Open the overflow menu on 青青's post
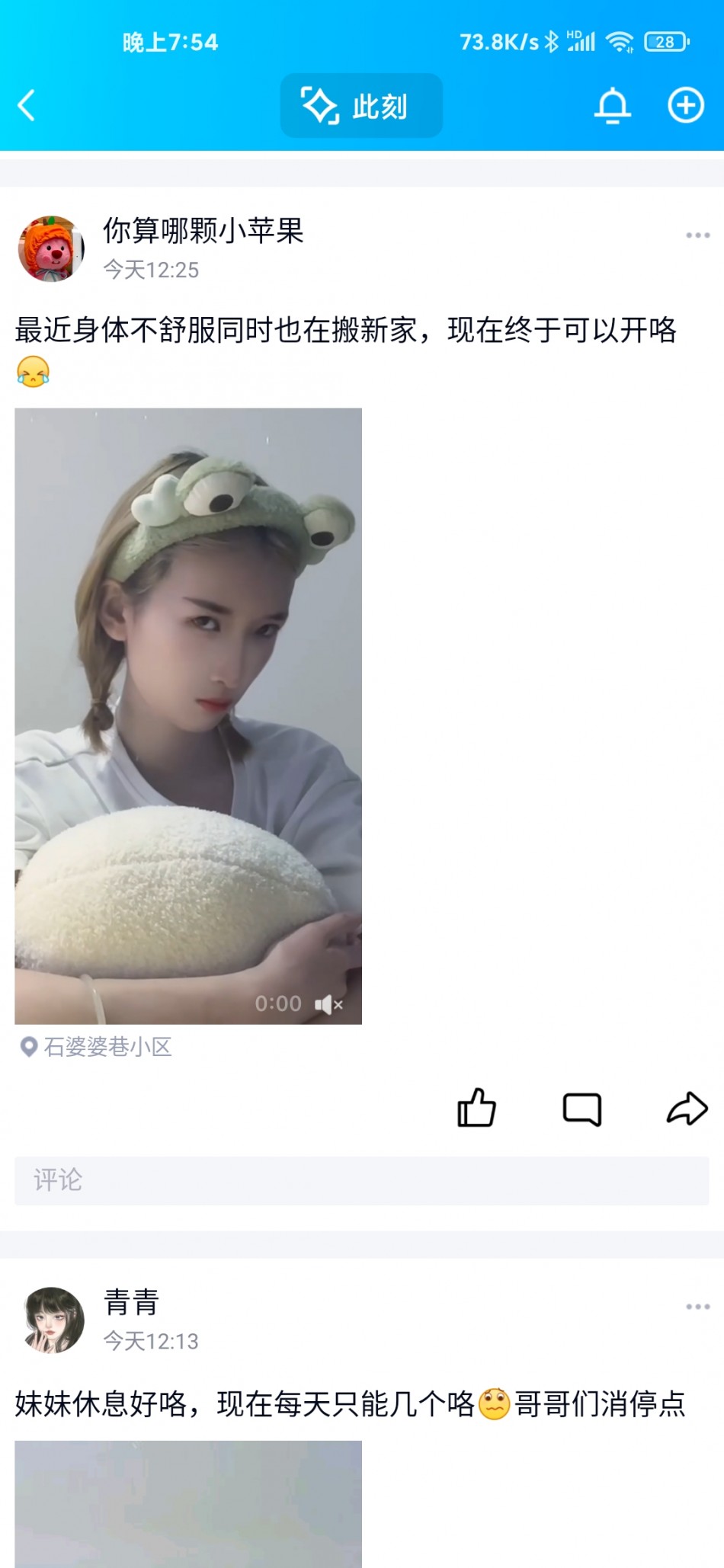Image resolution: width=724 pixels, height=1568 pixels. pos(697,1307)
